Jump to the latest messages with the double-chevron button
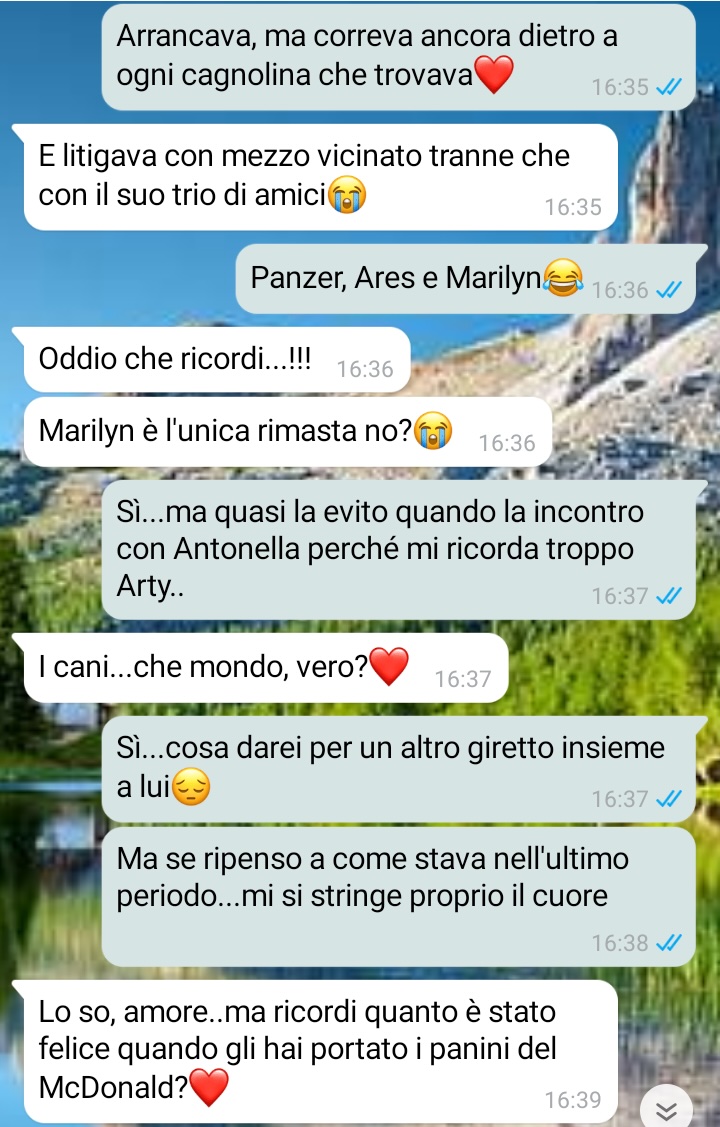The image size is (720, 1127). tap(668, 1107)
